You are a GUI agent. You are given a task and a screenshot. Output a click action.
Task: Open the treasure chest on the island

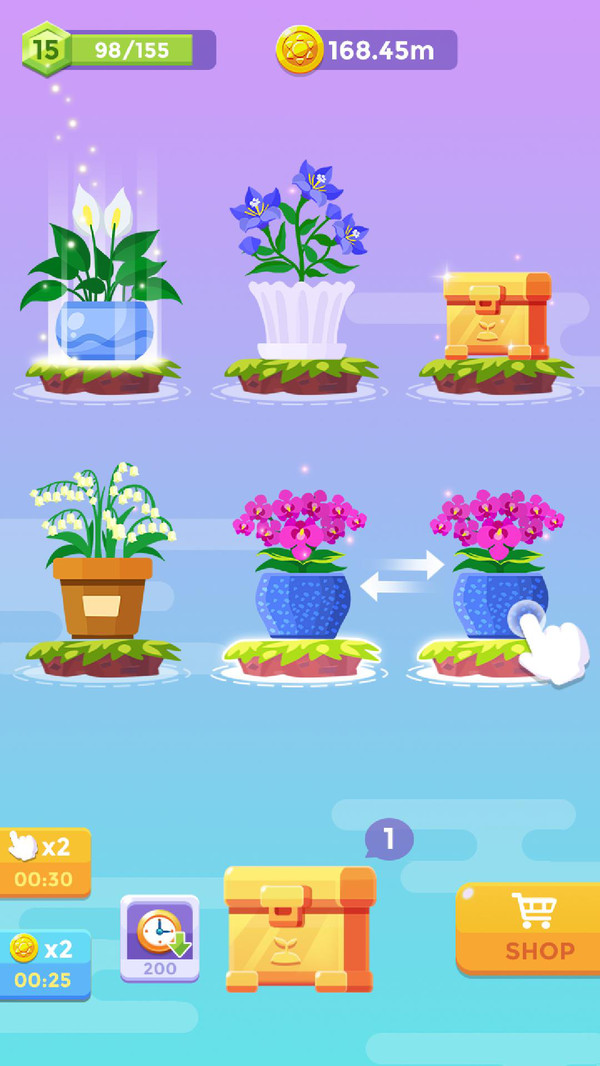point(496,315)
